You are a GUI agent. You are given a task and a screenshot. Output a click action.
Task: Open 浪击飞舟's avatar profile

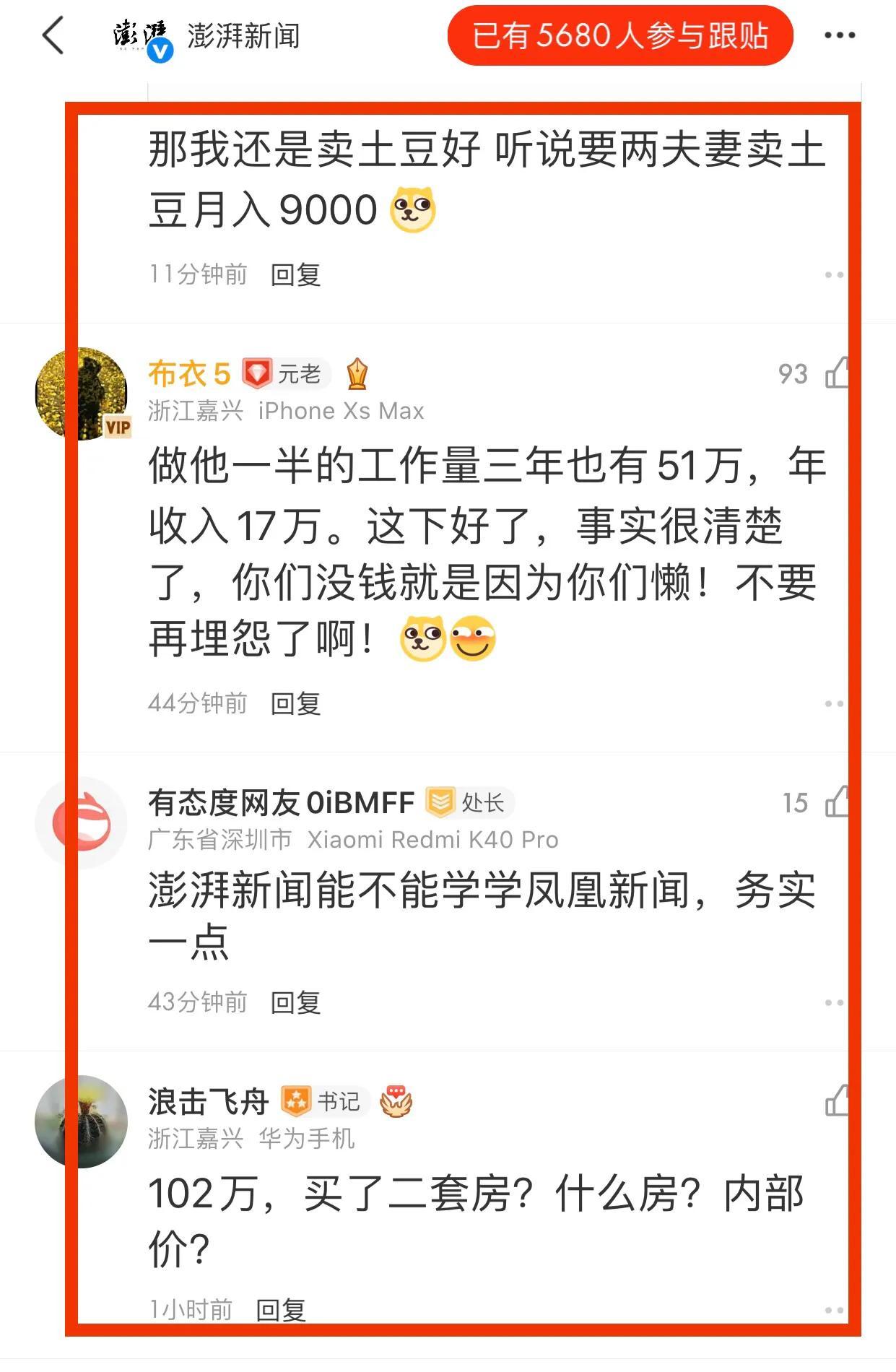point(82,1121)
